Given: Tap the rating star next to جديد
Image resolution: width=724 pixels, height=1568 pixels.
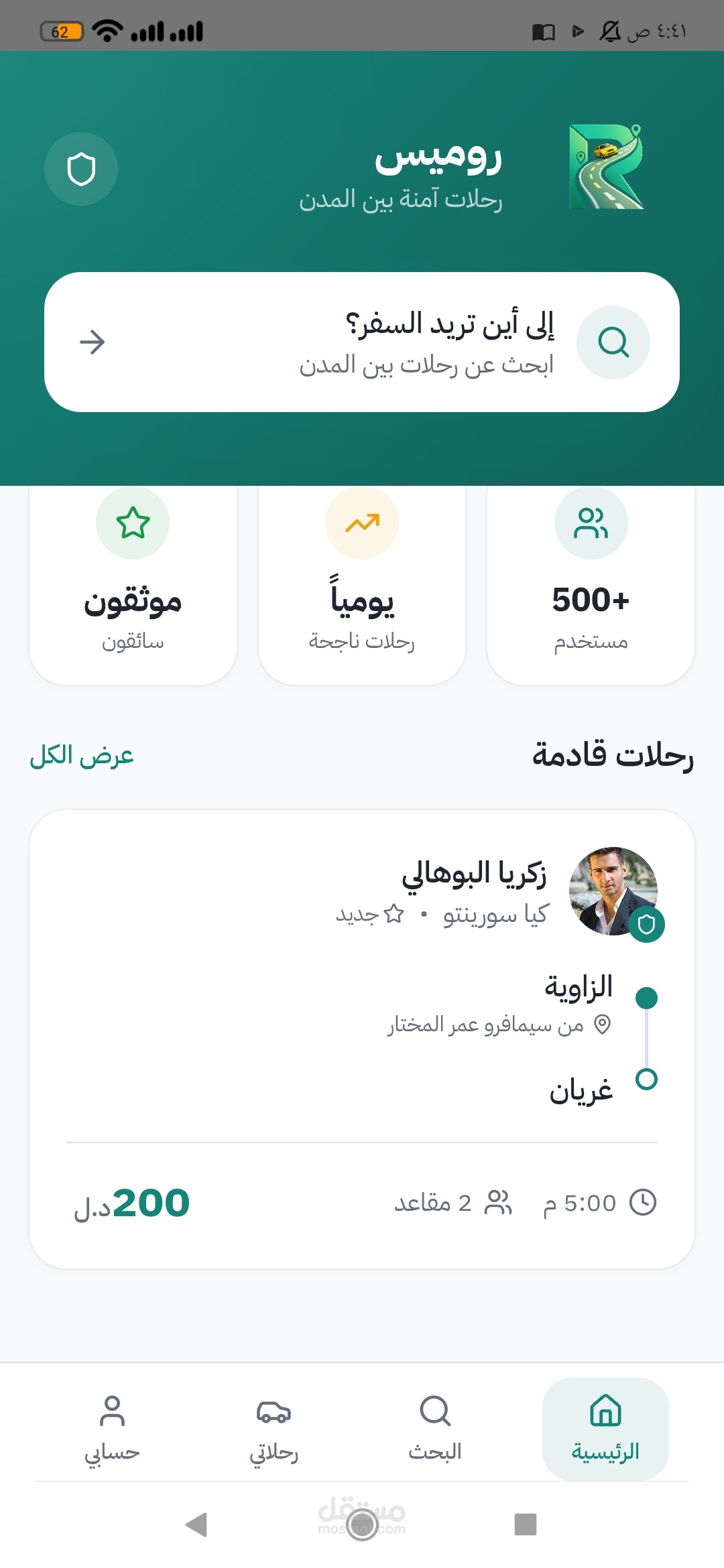Looking at the screenshot, I should (394, 916).
